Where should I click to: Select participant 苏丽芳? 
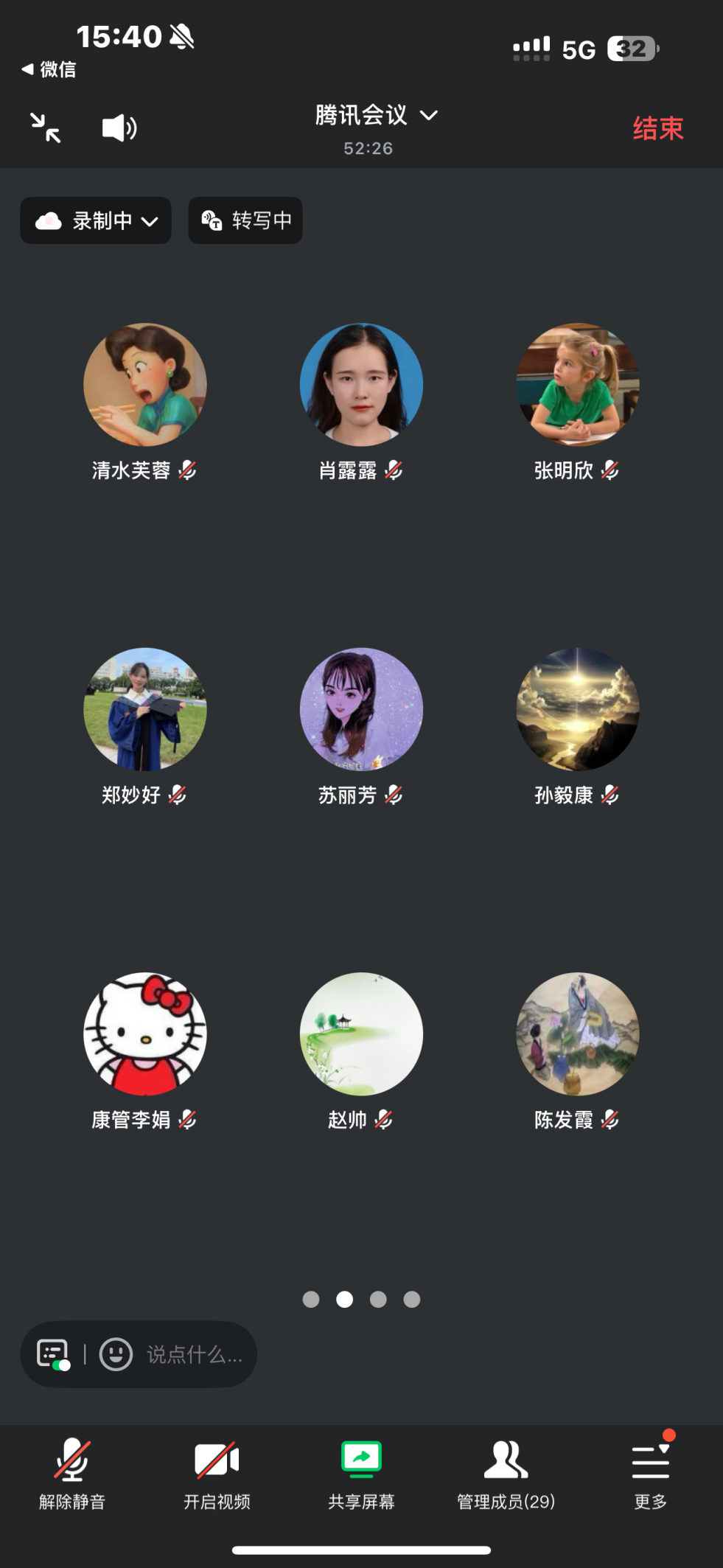pyautogui.click(x=361, y=709)
